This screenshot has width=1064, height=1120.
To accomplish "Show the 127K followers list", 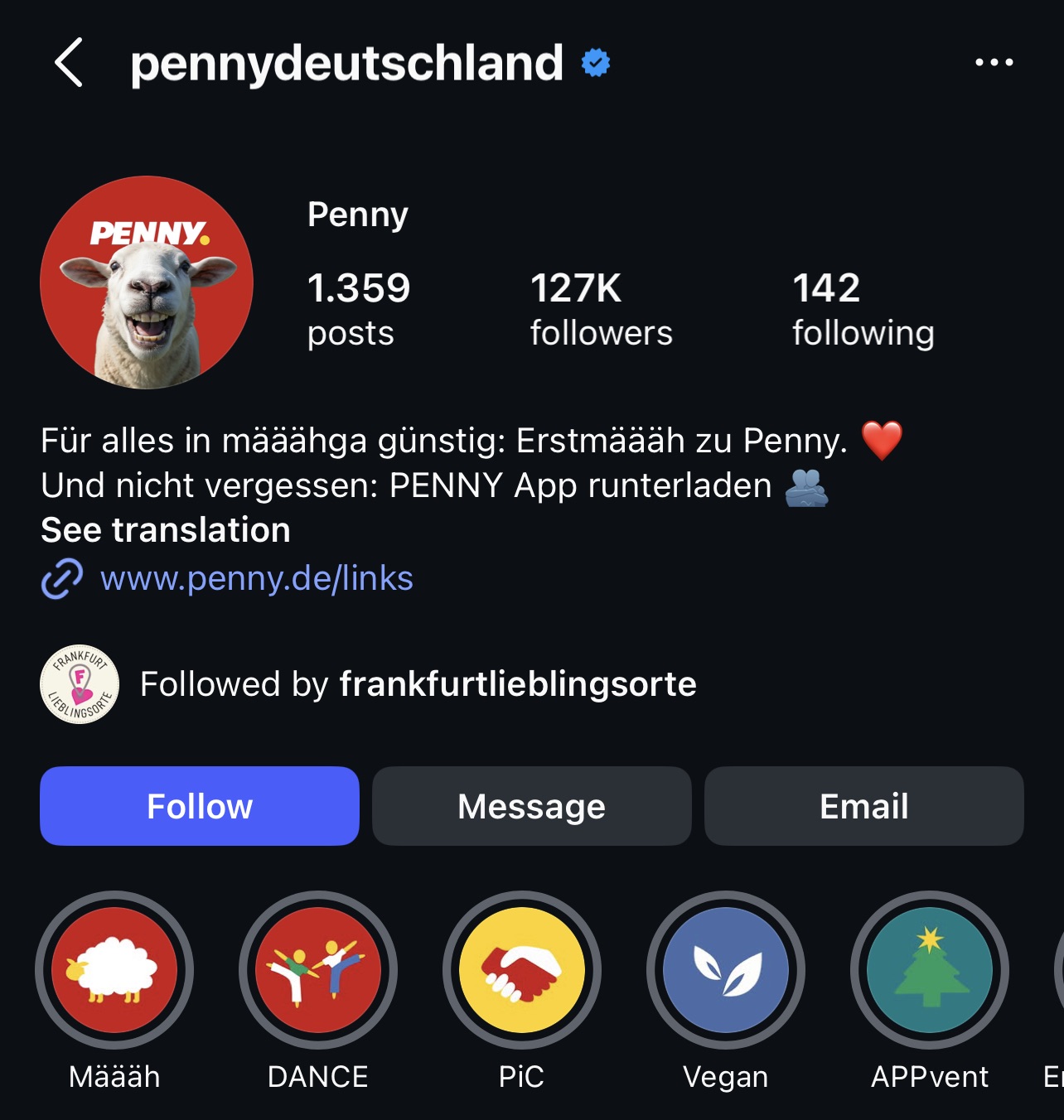I will (601, 310).
